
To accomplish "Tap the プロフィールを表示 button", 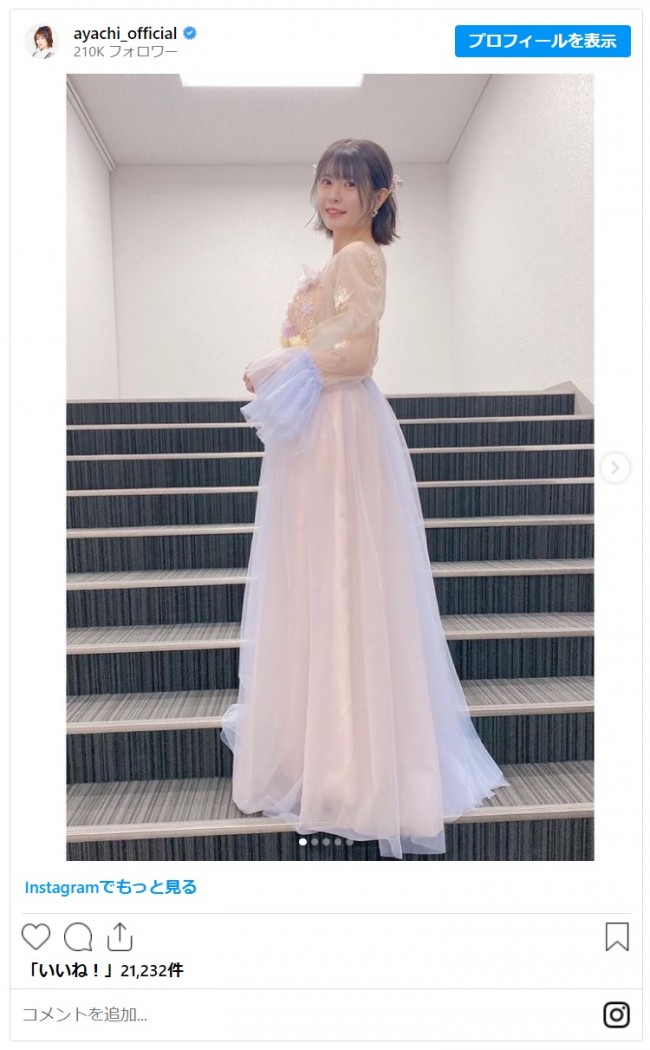I will pos(542,41).
